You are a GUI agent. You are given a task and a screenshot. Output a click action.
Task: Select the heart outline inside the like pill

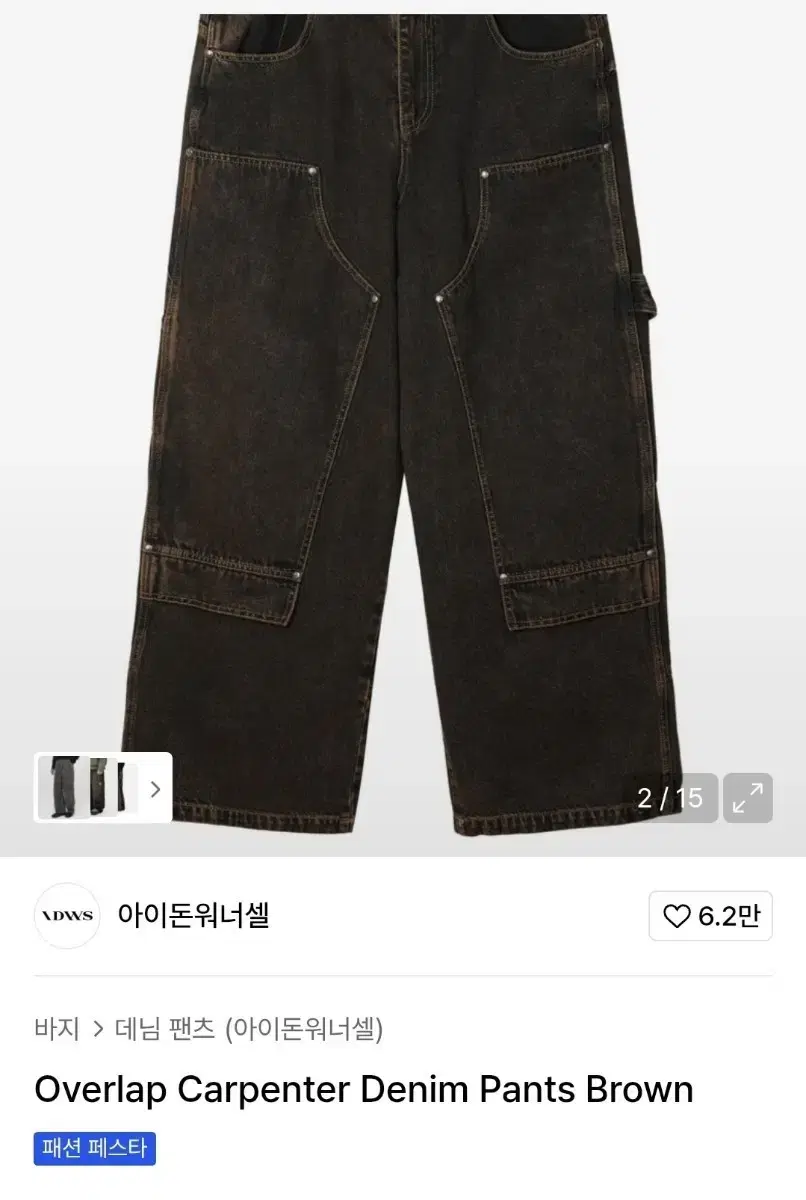[677, 913]
